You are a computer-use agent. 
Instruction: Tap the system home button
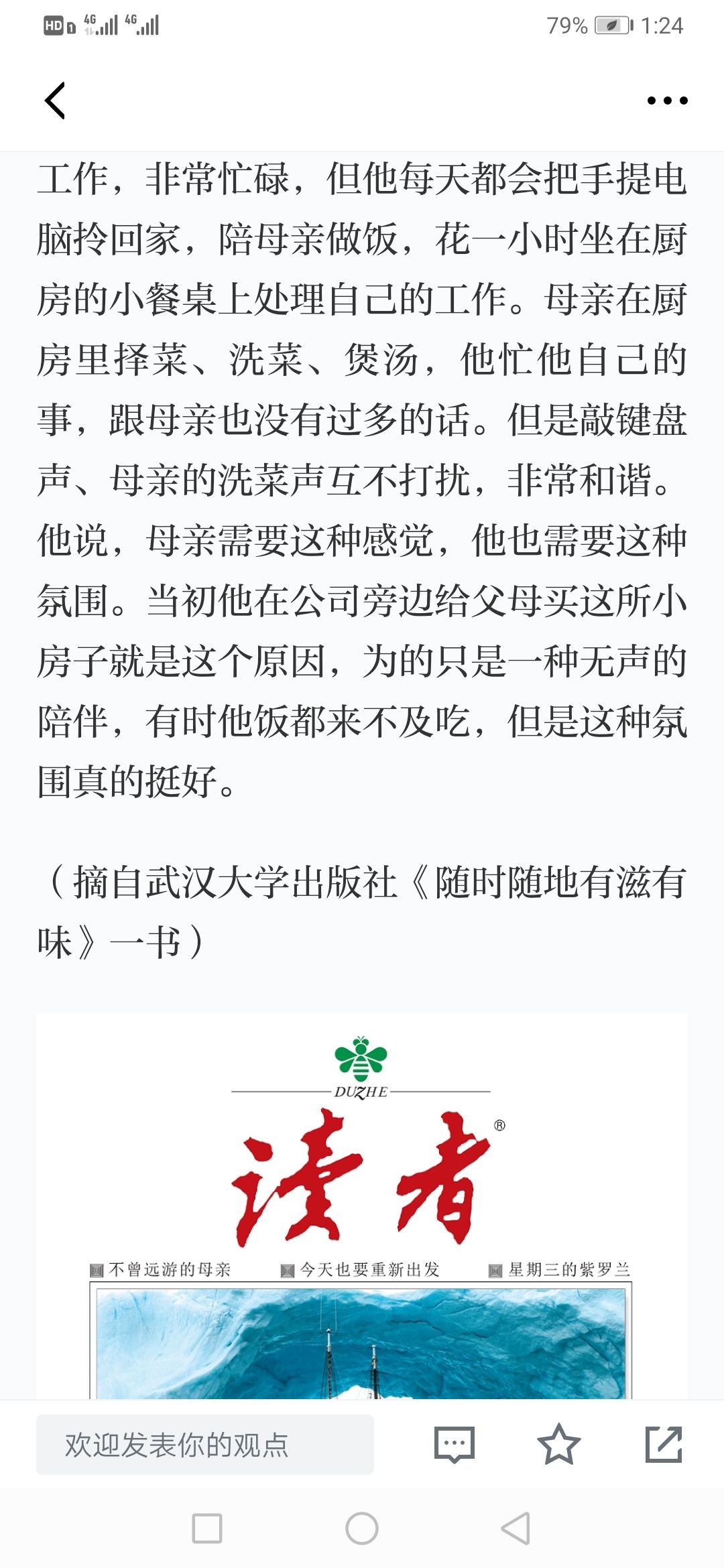click(362, 1528)
